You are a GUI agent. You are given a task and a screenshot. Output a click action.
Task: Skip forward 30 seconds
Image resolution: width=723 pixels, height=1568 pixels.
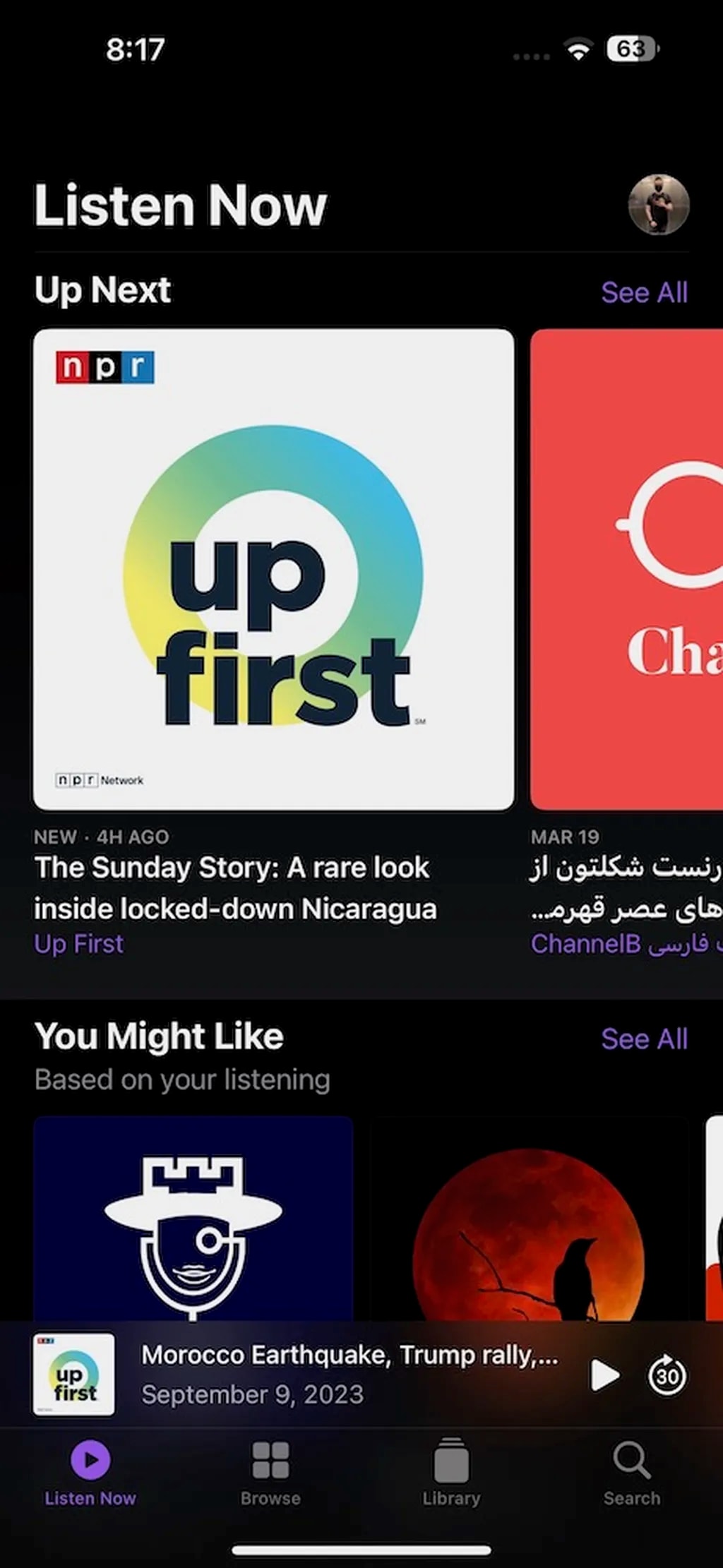click(x=667, y=1375)
